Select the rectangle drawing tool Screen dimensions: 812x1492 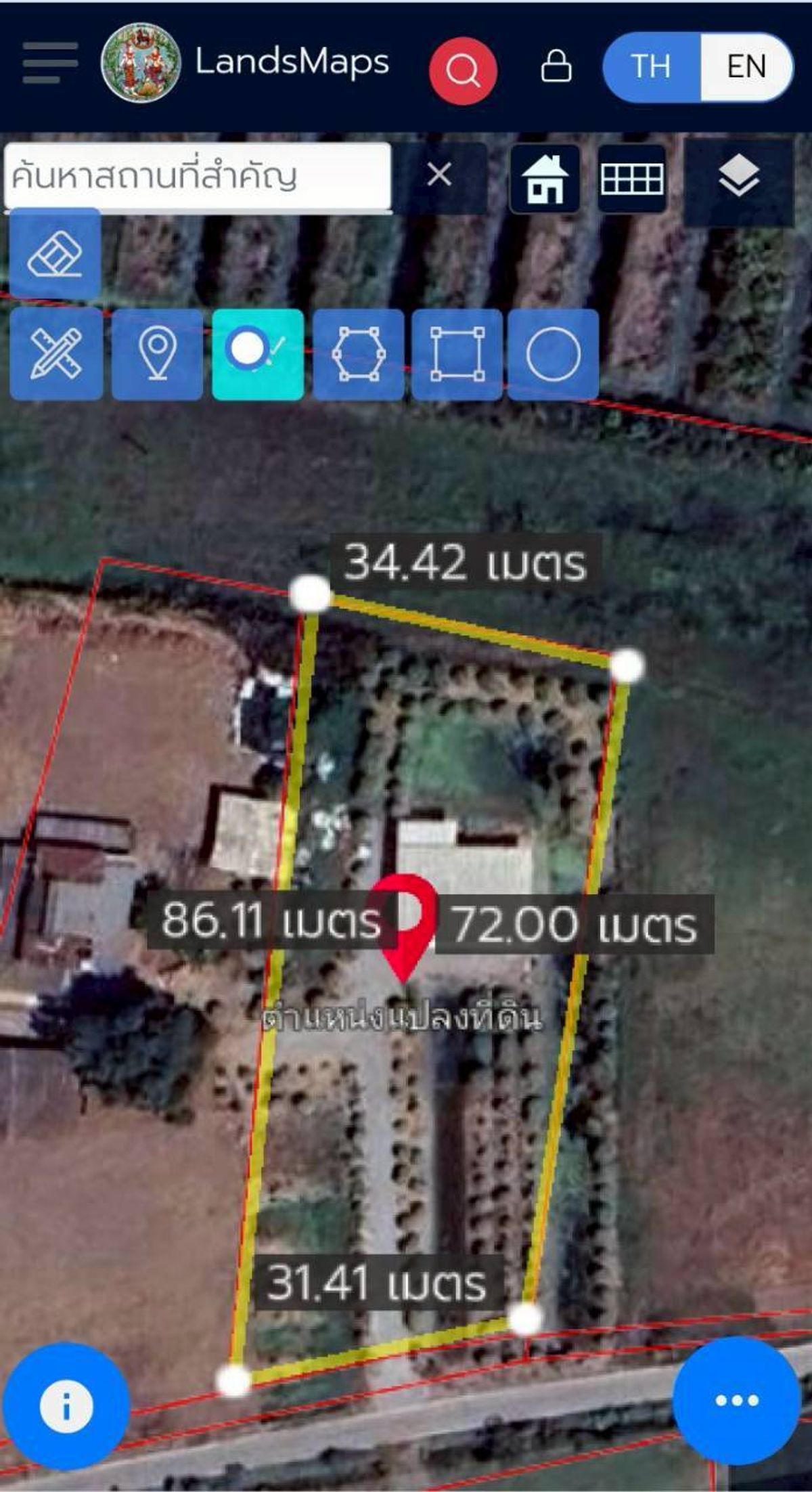457,353
